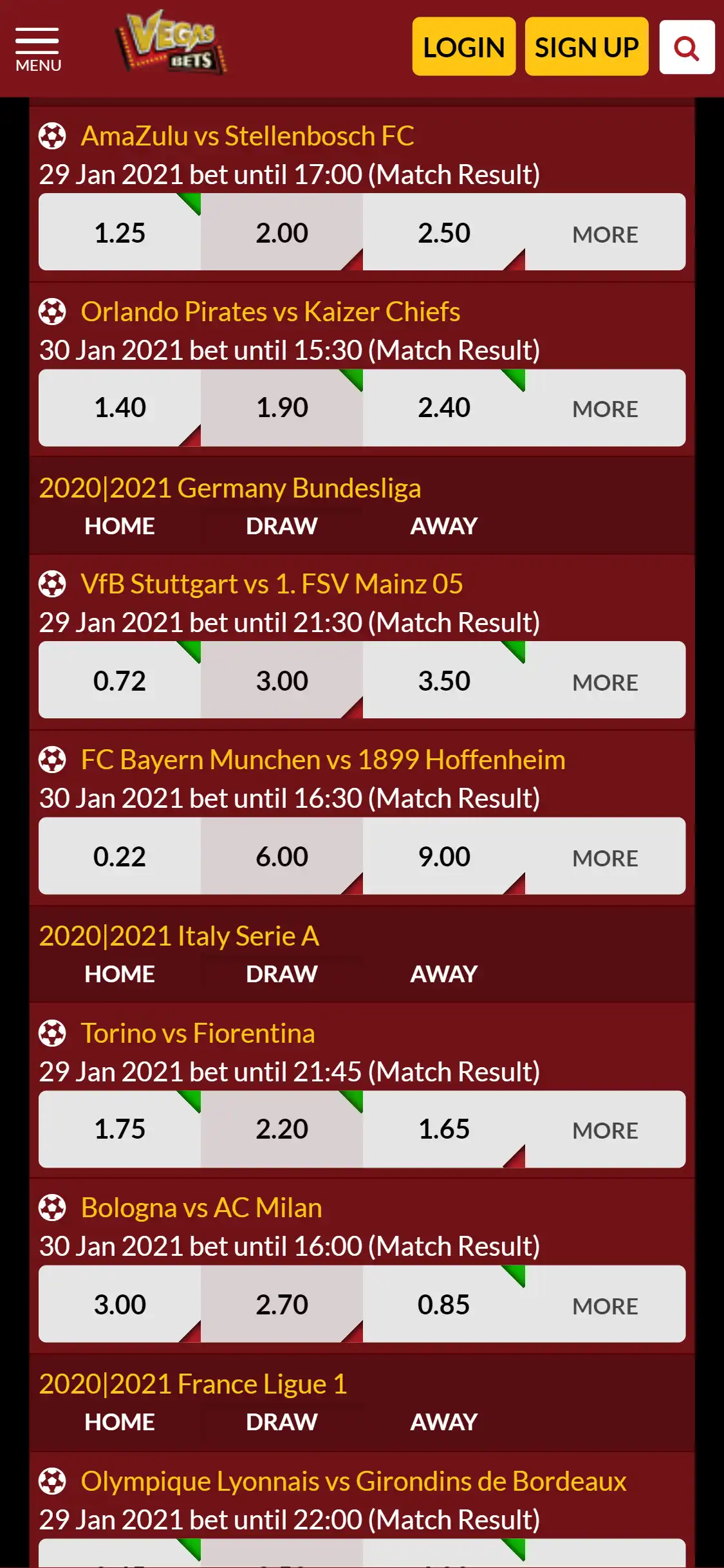Choose away odds 3.50 for Mainz 05

click(x=444, y=681)
